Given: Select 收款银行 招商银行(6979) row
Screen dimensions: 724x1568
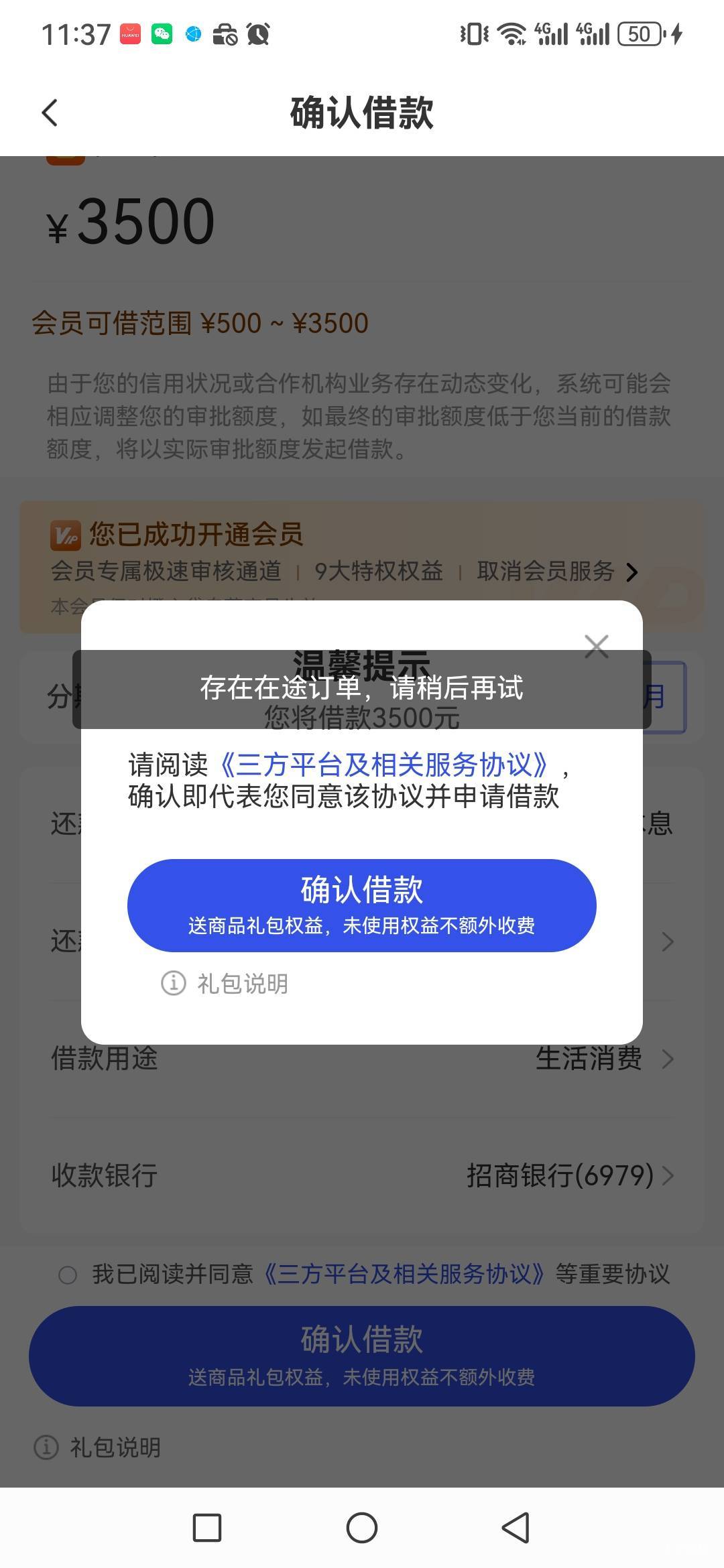Looking at the screenshot, I should (362, 1175).
